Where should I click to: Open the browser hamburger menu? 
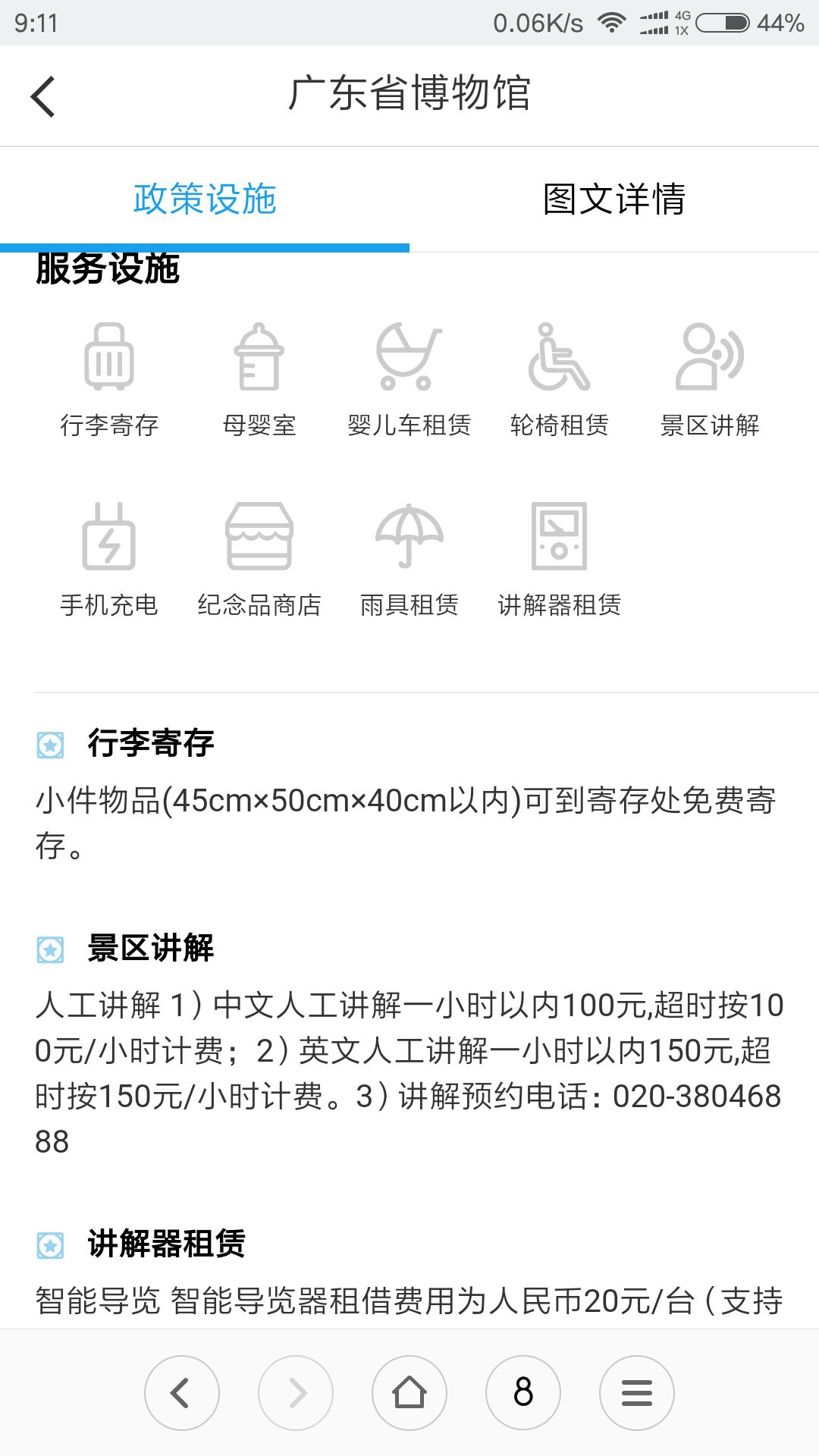tap(637, 1393)
